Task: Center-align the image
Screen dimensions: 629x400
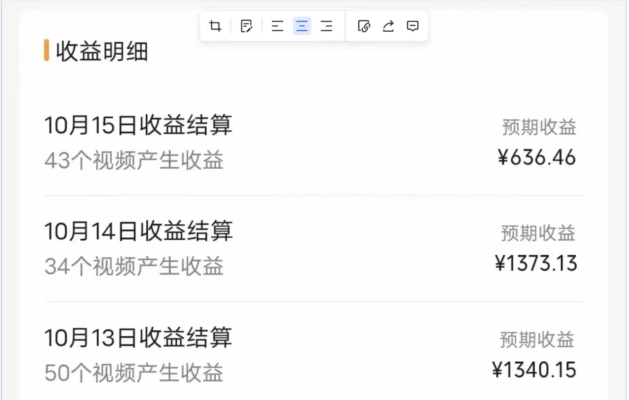Action: coord(302,26)
